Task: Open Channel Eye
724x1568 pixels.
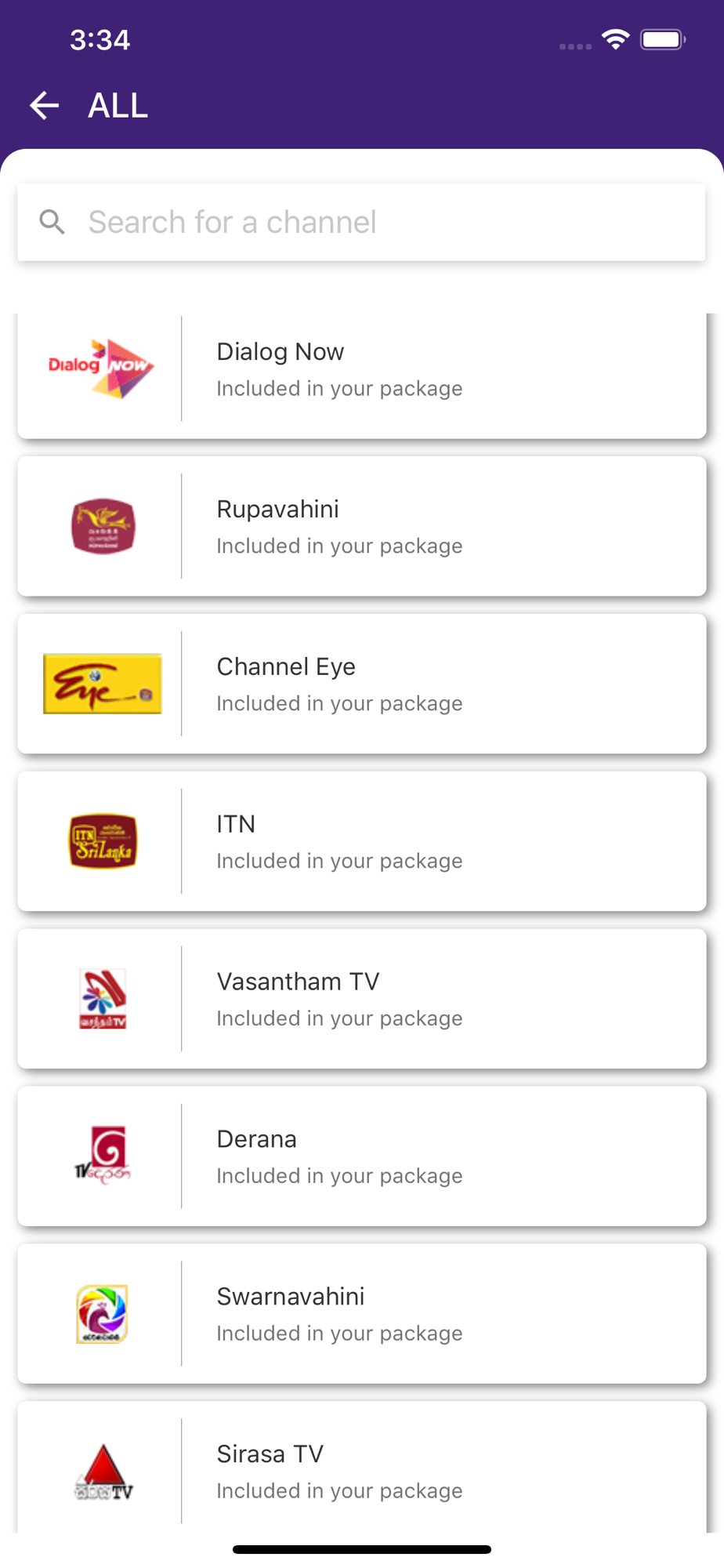Action: (x=361, y=684)
